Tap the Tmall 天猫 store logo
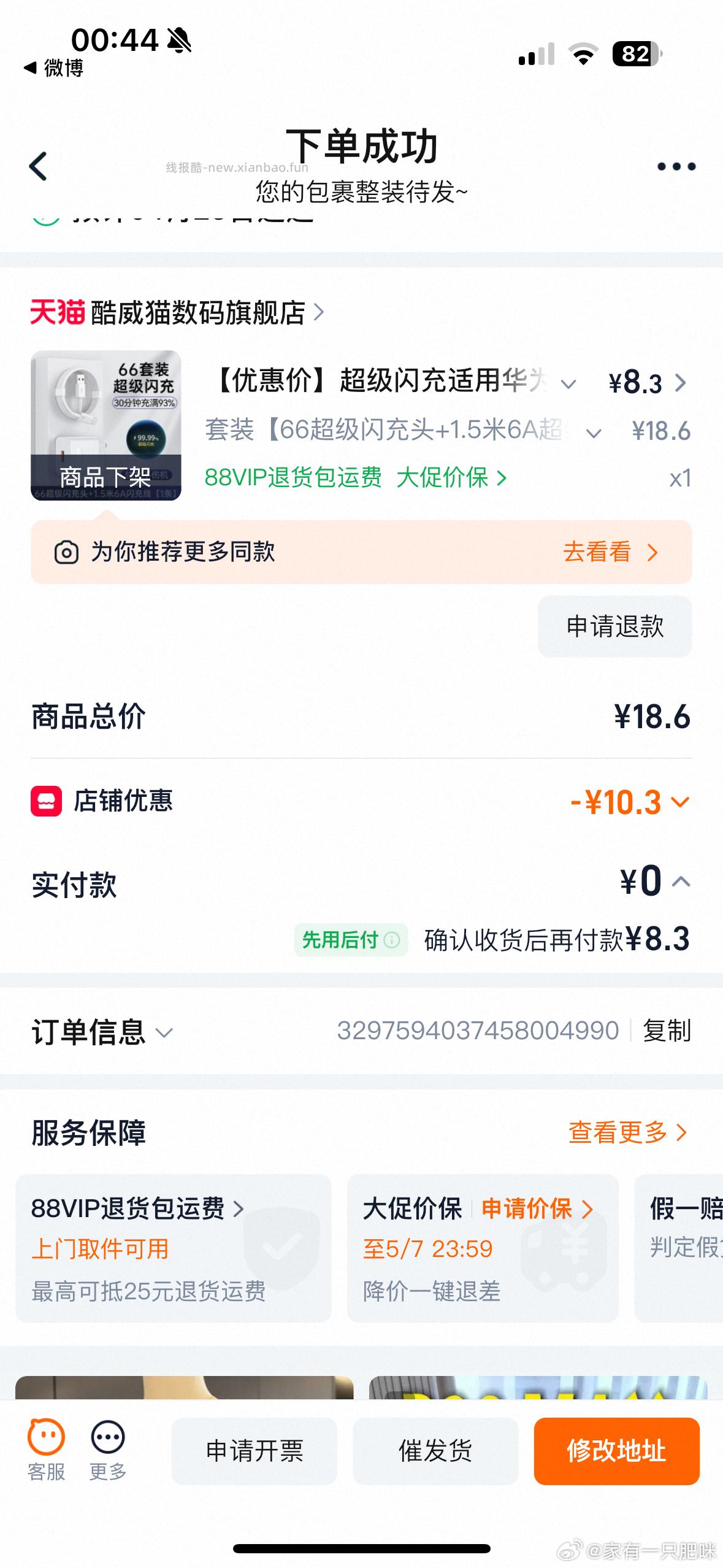Screen dimensions: 723x1568 [57, 312]
